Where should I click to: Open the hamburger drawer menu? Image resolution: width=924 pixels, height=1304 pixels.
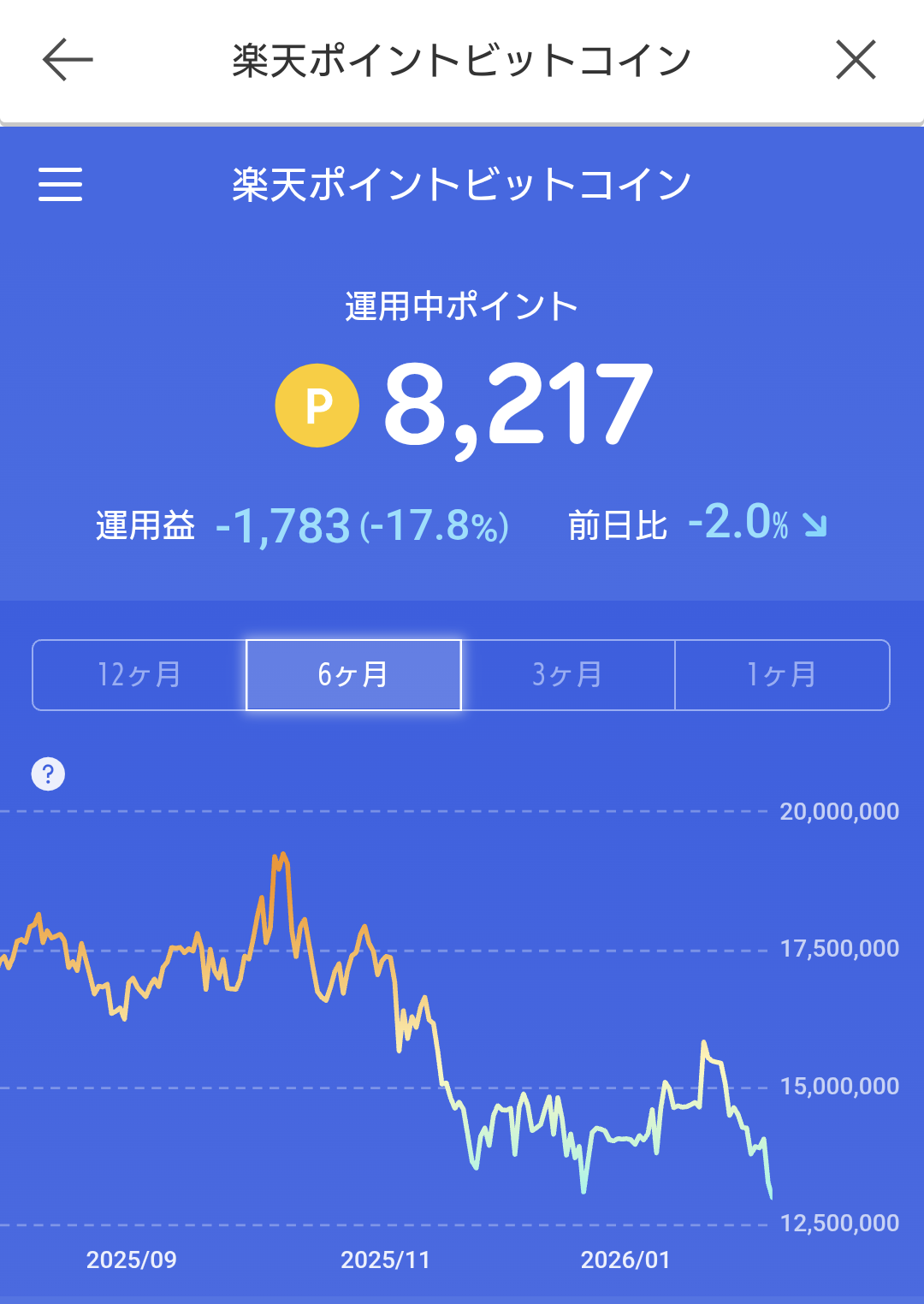(x=61, y=184)
